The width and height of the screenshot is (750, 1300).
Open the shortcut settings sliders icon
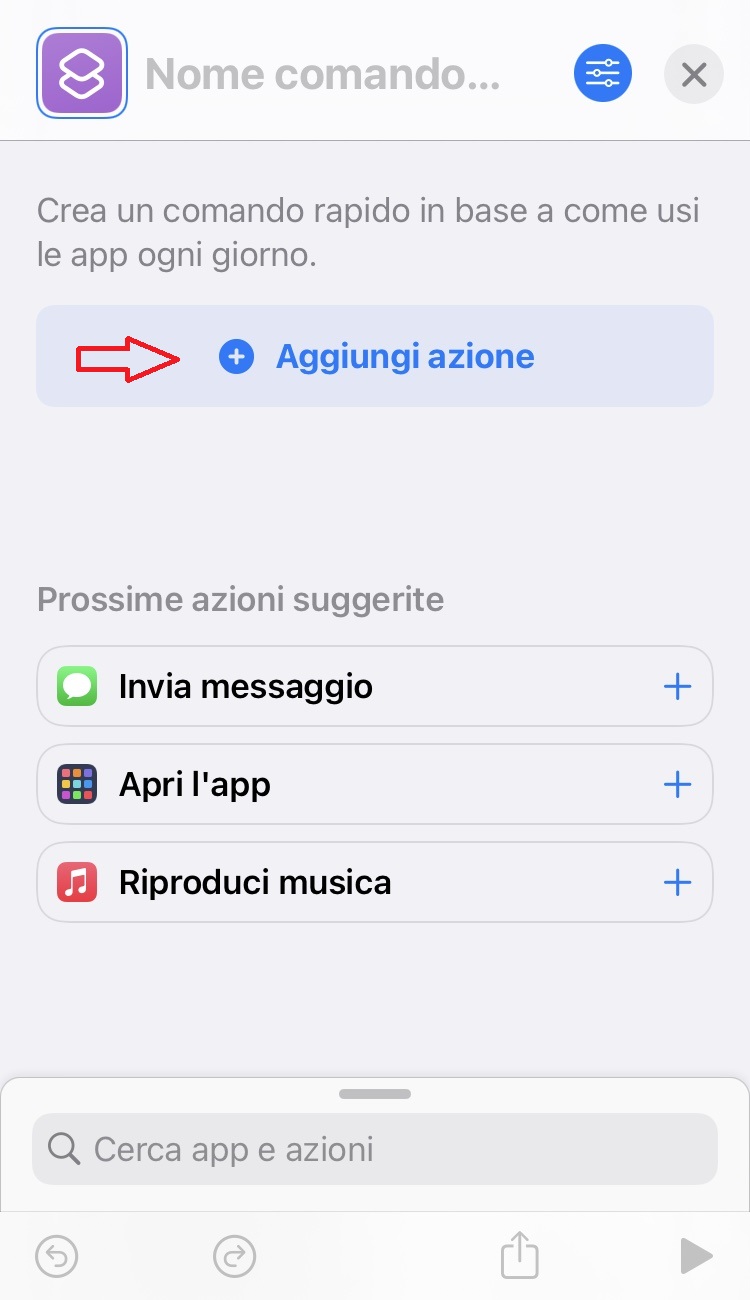click(603, 74)
